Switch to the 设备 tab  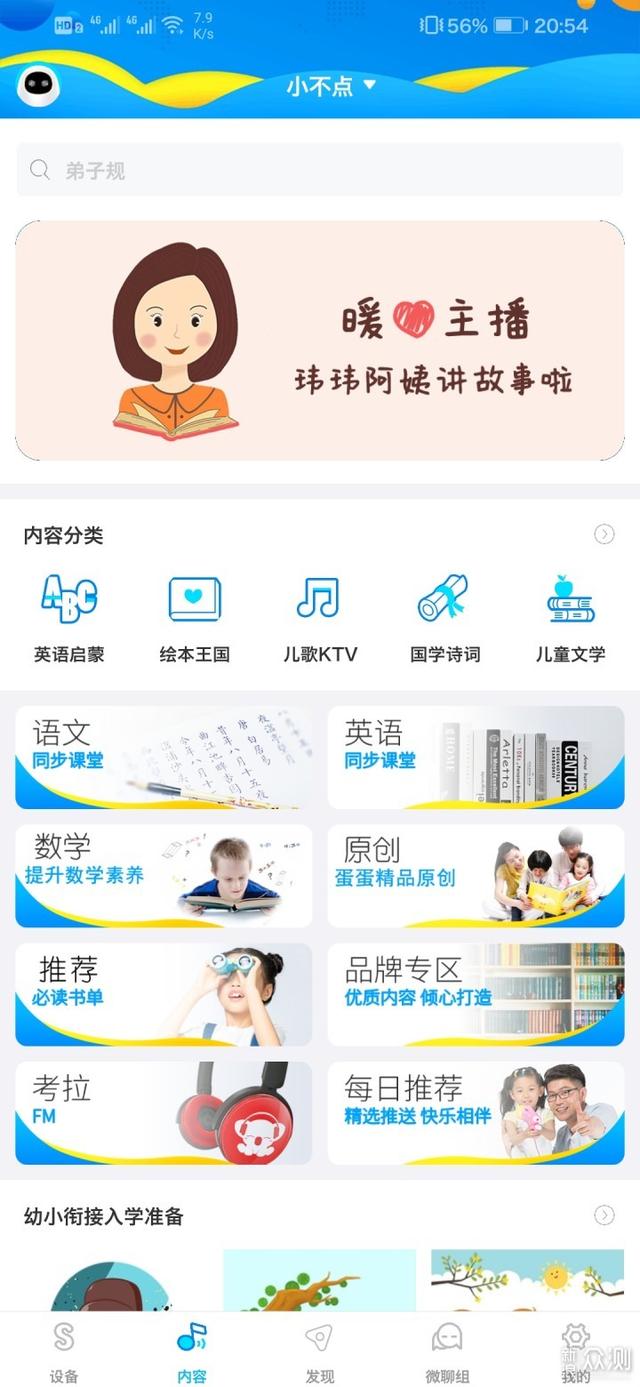coord(64,1352)
